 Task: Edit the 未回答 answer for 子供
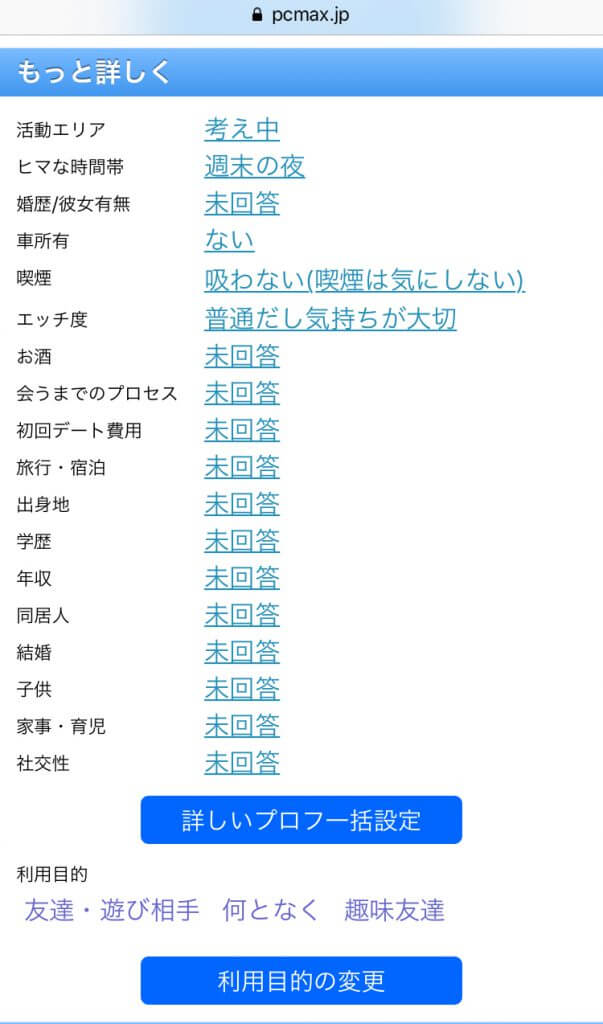pyautogui.click(x=242, y=689)
